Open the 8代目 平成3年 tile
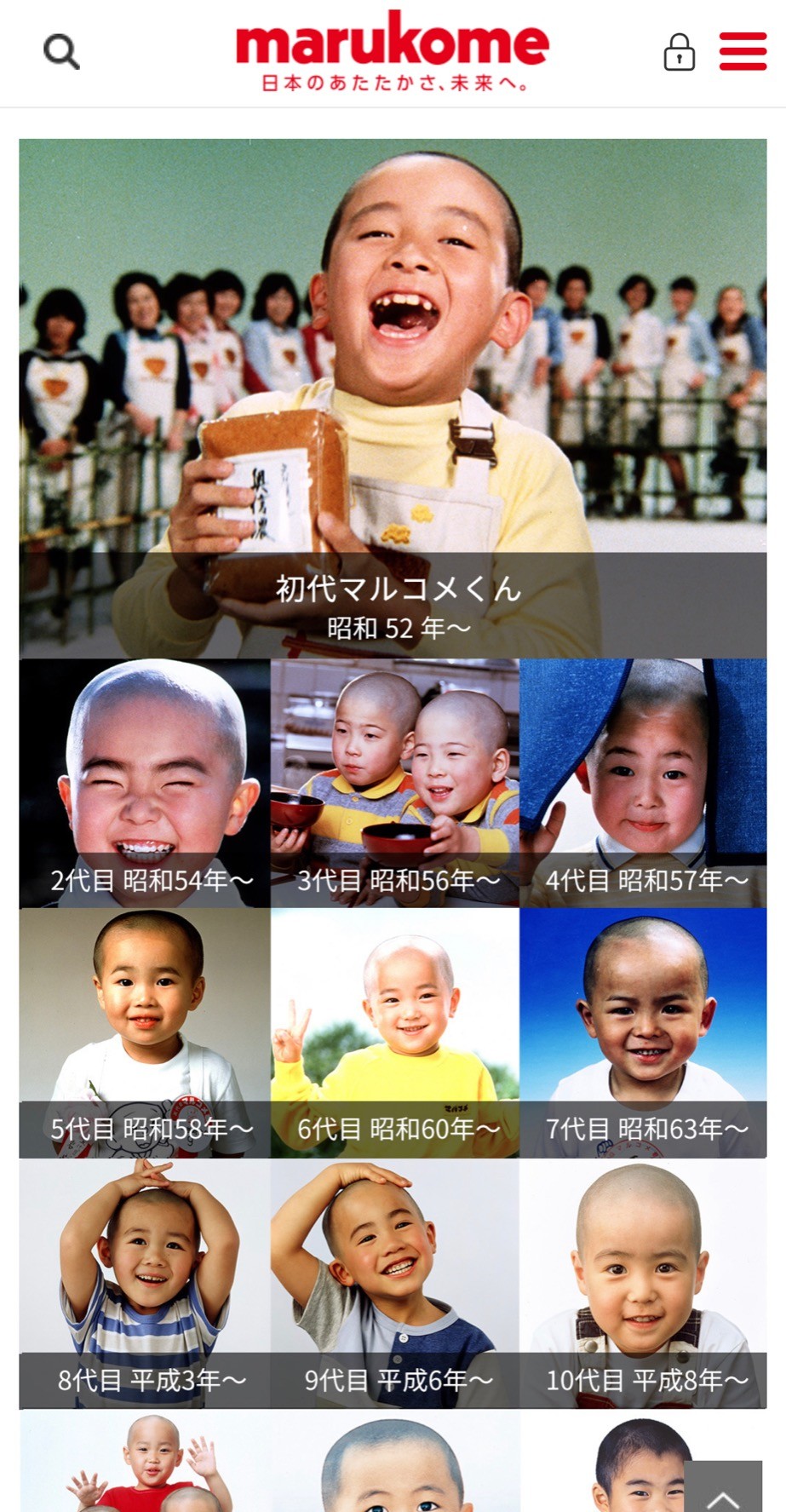The width and height of the screenshot is (786, 1512). tap(145, 1284)
